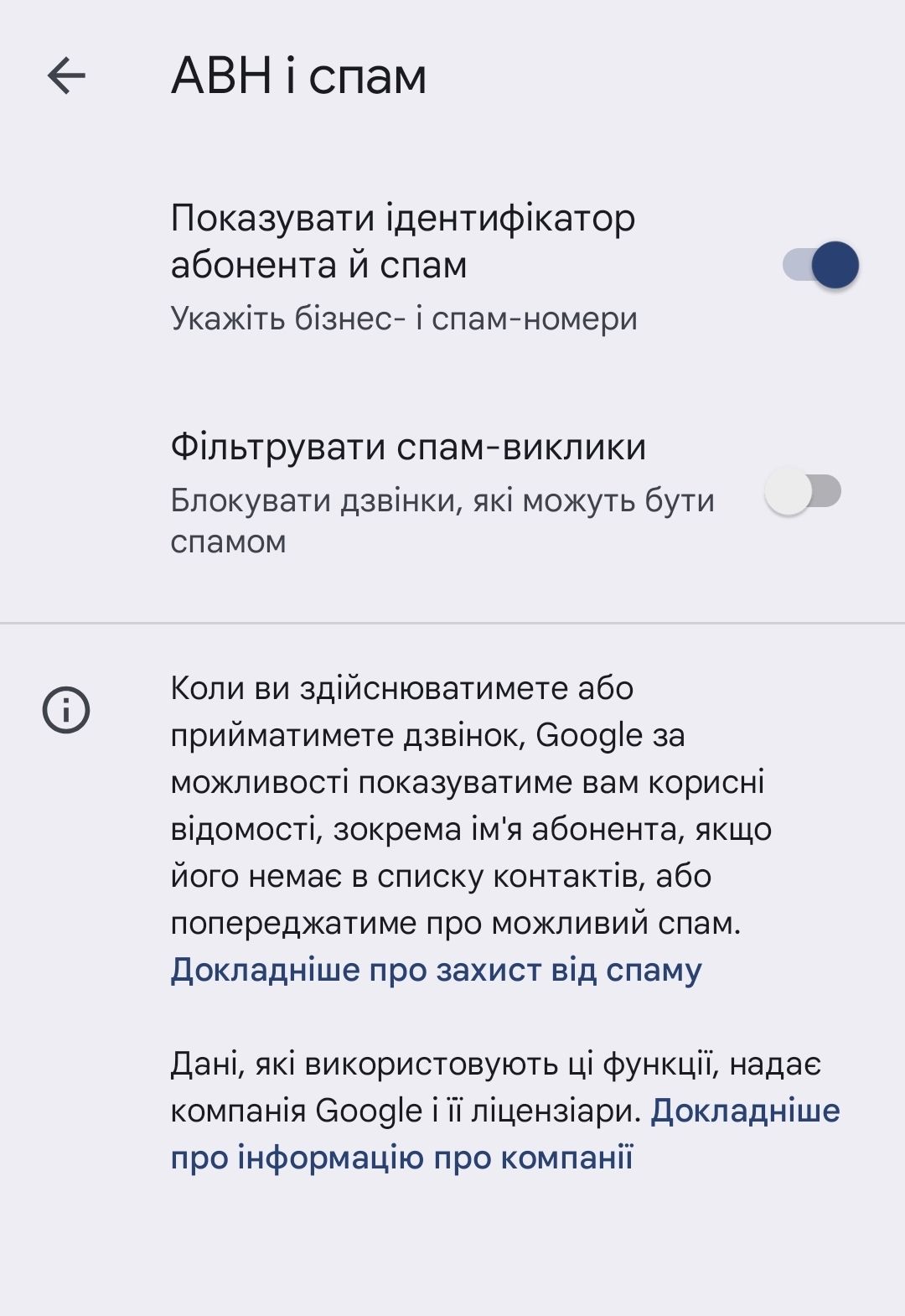Open Докладніше про захист від спаму link
The width and height of the screenshot is (905, 1316).
tap(436, 970)
